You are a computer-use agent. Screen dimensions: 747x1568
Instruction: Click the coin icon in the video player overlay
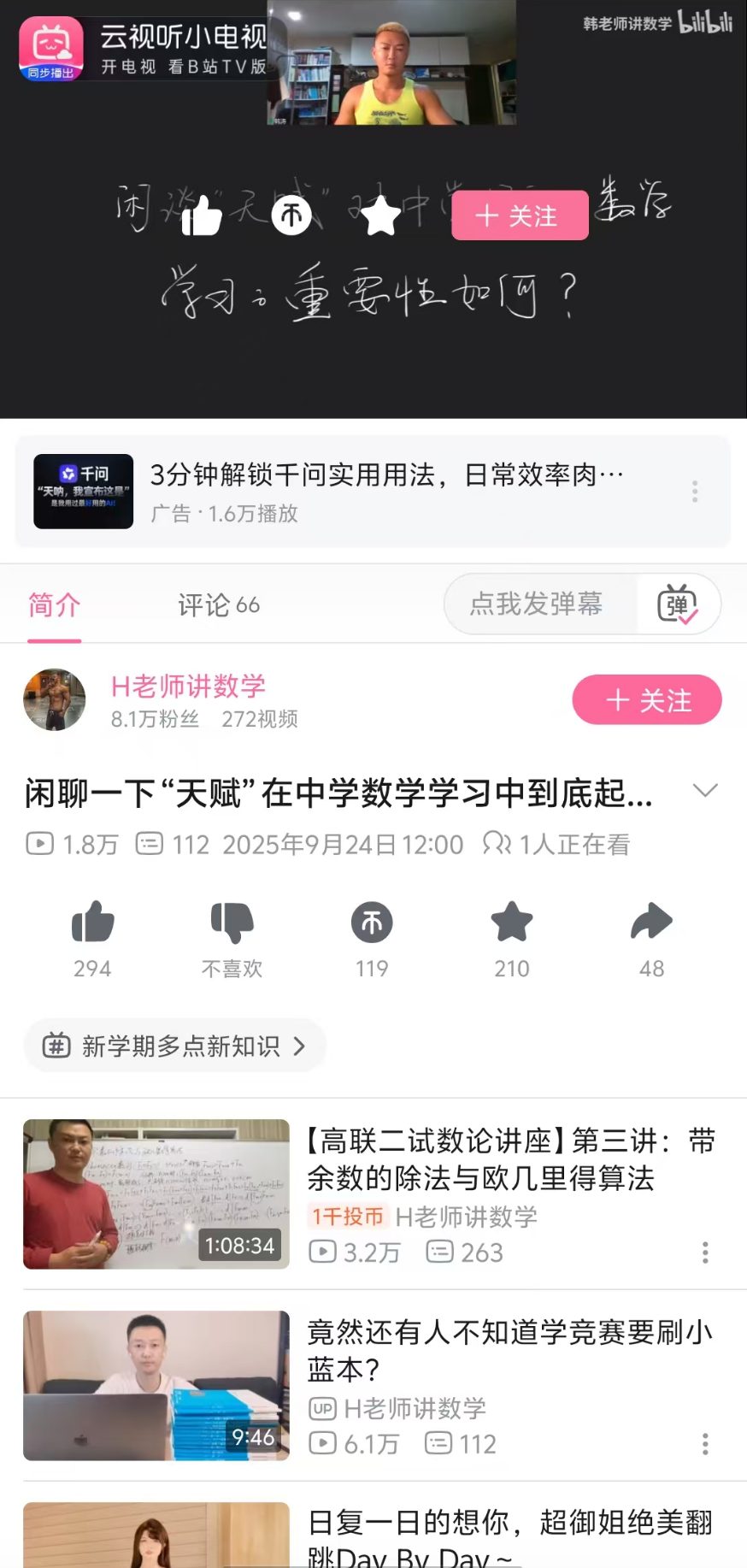tap(291, 214)
